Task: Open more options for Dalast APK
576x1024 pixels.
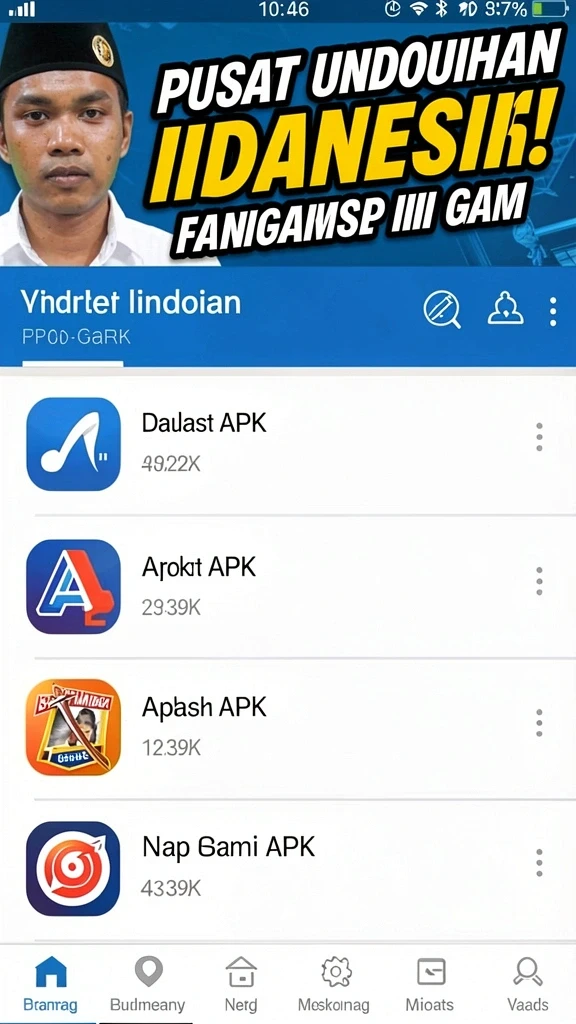Action: click(x=539, y=437)
